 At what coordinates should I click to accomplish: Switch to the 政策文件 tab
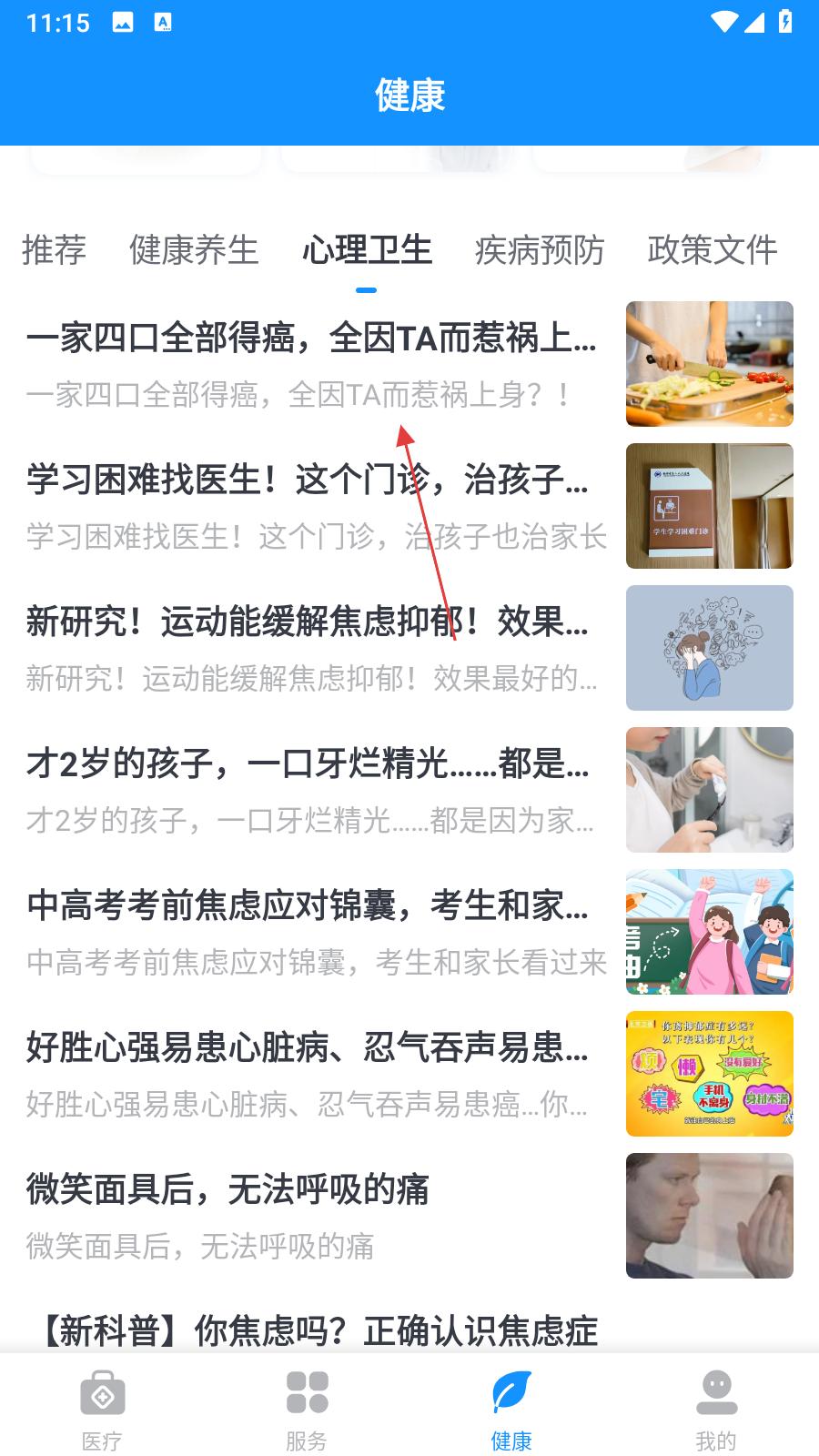713,249
